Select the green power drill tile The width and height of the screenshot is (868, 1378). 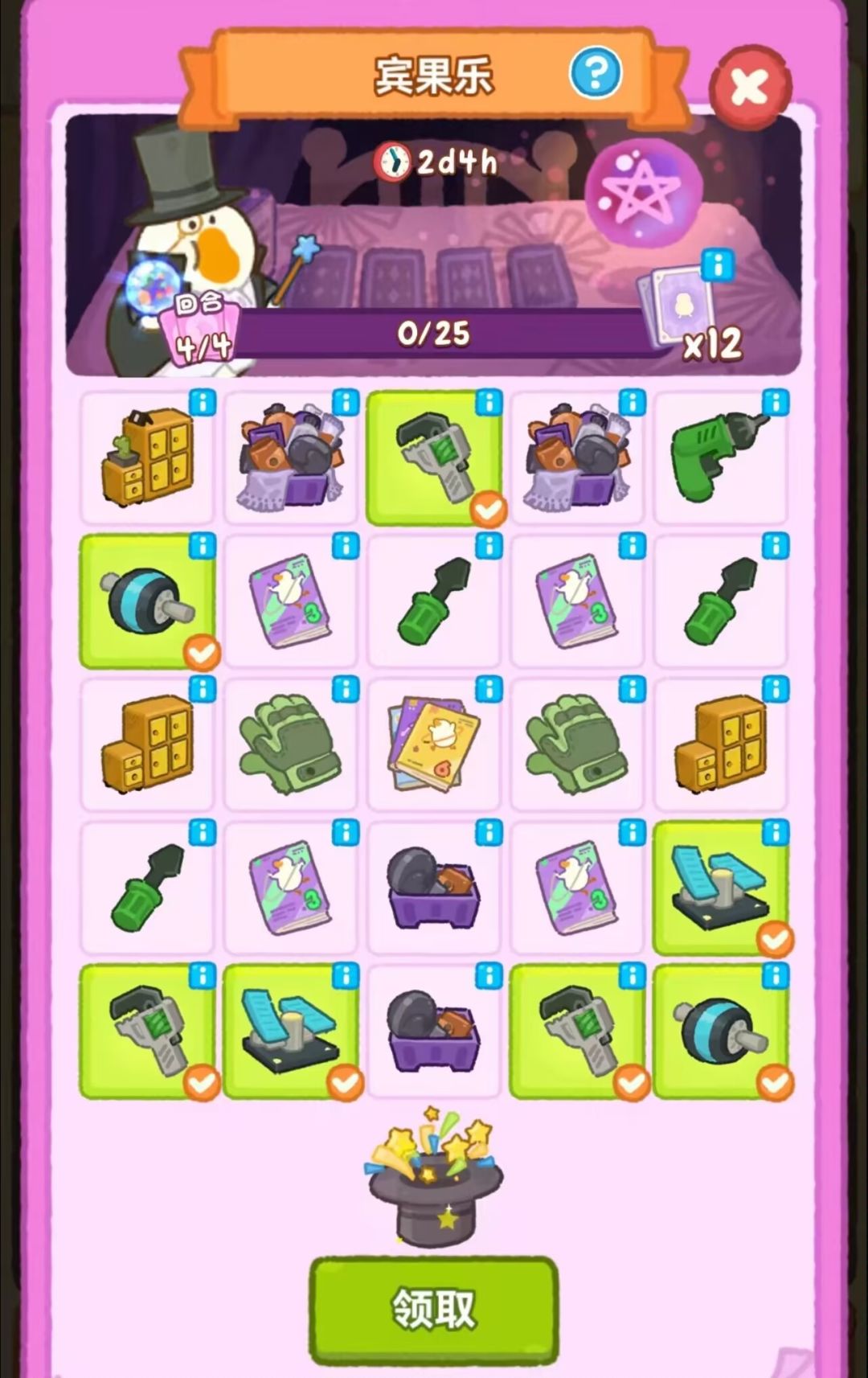coord(719,457)
